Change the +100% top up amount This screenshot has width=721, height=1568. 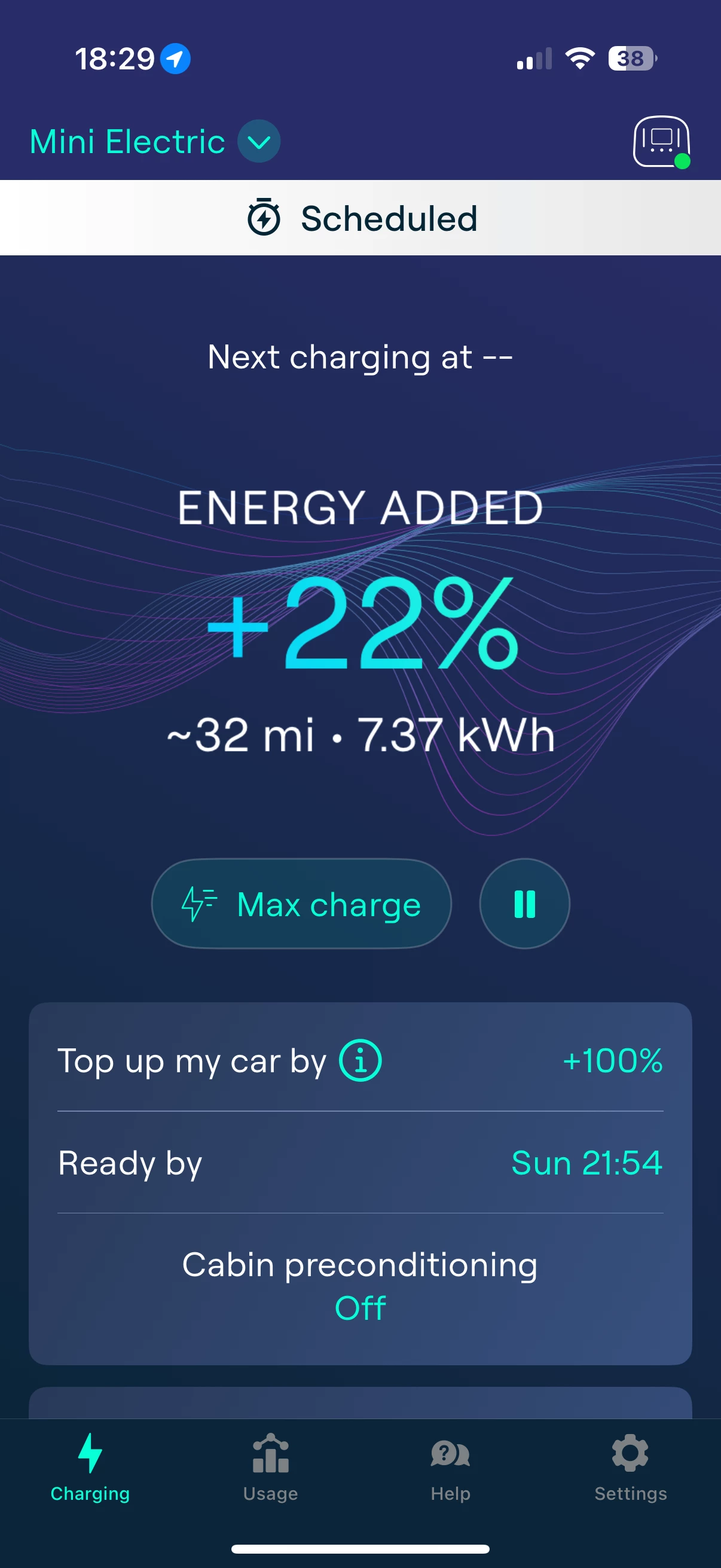(612, 1060)
